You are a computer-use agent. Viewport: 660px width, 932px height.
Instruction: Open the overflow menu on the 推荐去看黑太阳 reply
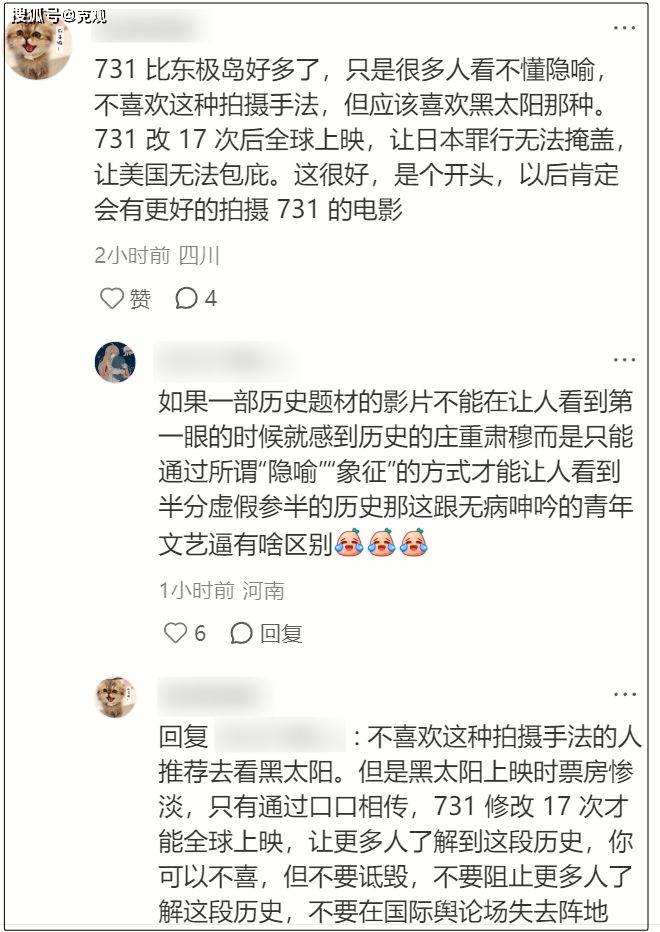624,693
